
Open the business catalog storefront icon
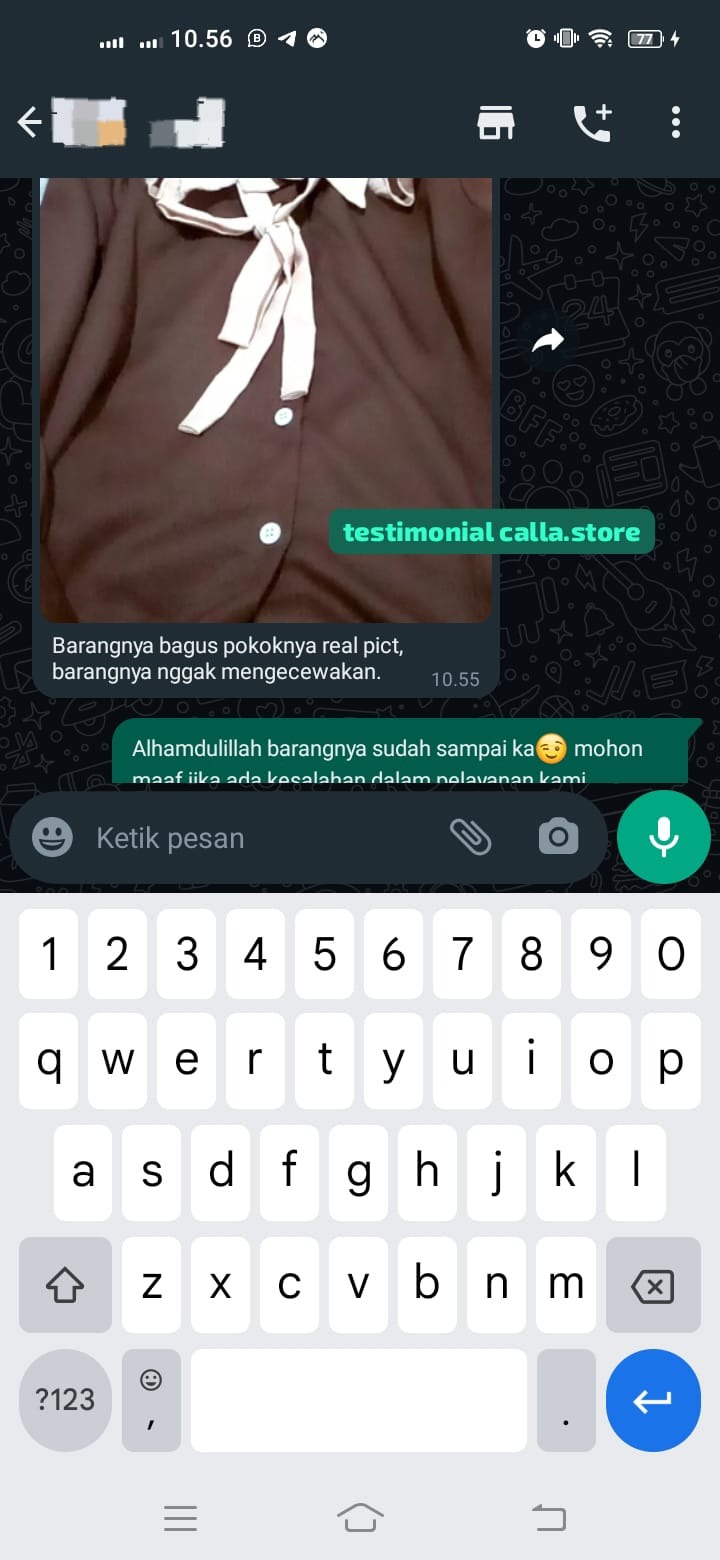pyautogui.click(x=495, y=123)
